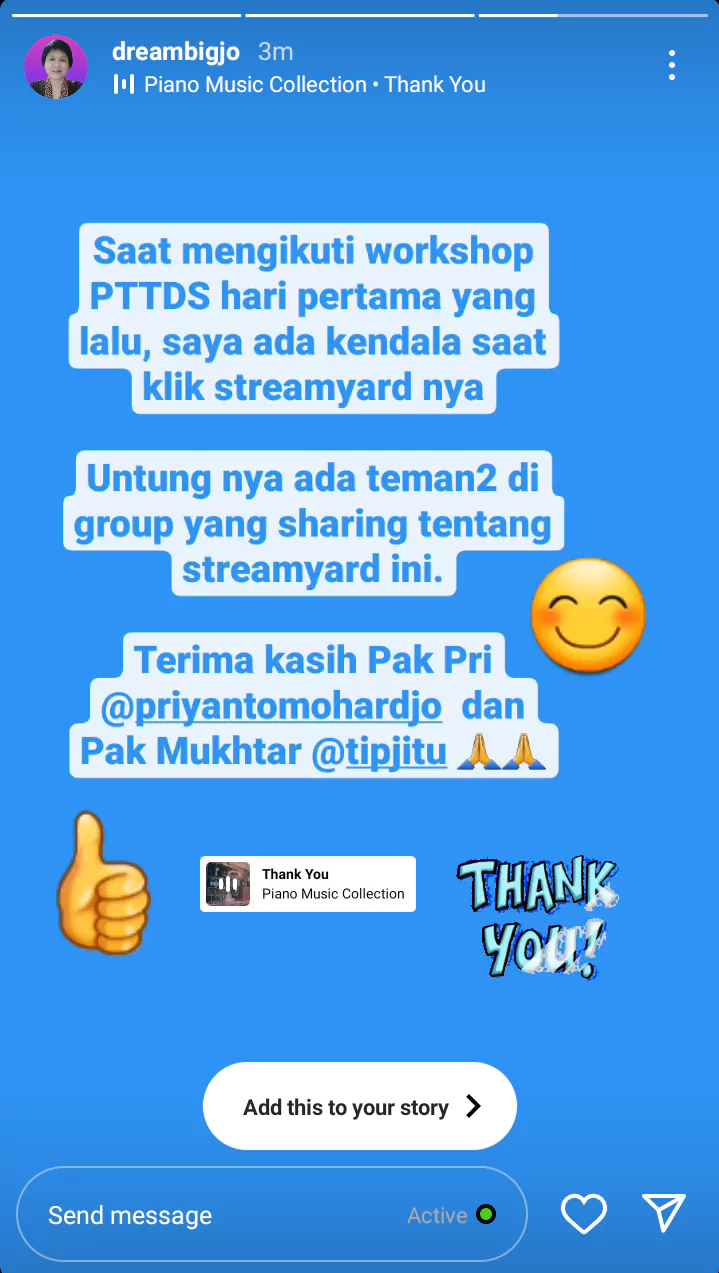The image size is (719, 1273).
Task: Tap the Thank You music sticker
Action: tap(308, 884)
